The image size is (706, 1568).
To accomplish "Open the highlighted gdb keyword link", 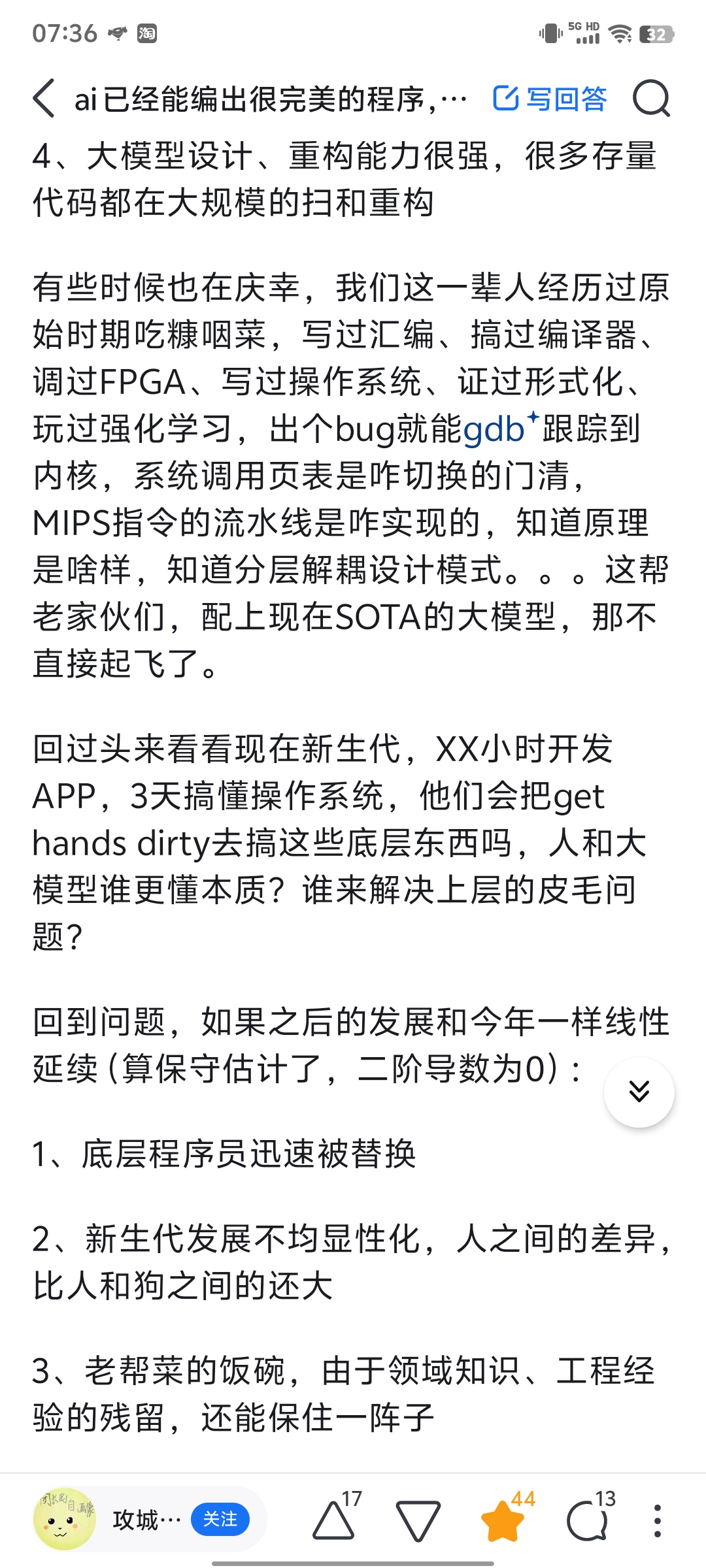I will coord(495,429).
